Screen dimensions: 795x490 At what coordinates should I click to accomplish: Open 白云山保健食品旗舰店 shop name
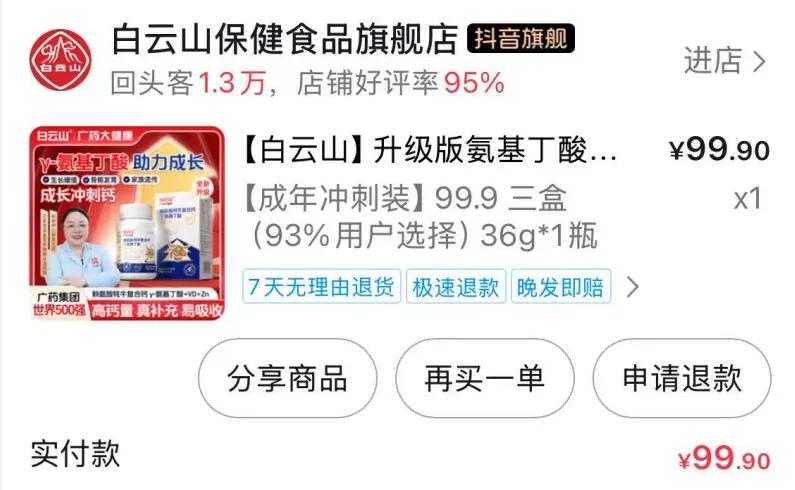click(285, 40)
